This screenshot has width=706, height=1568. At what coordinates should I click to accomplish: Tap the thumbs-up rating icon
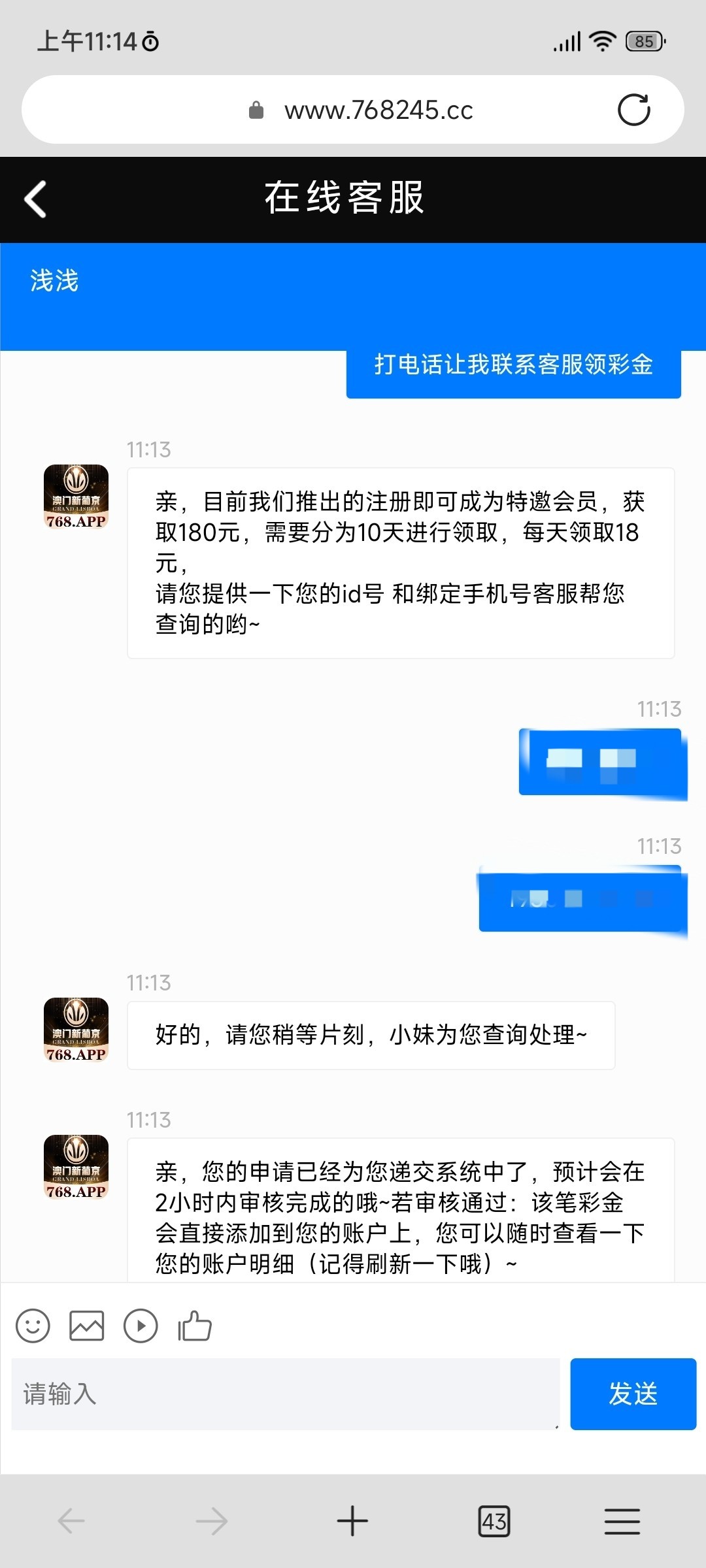coord(195,1326)
